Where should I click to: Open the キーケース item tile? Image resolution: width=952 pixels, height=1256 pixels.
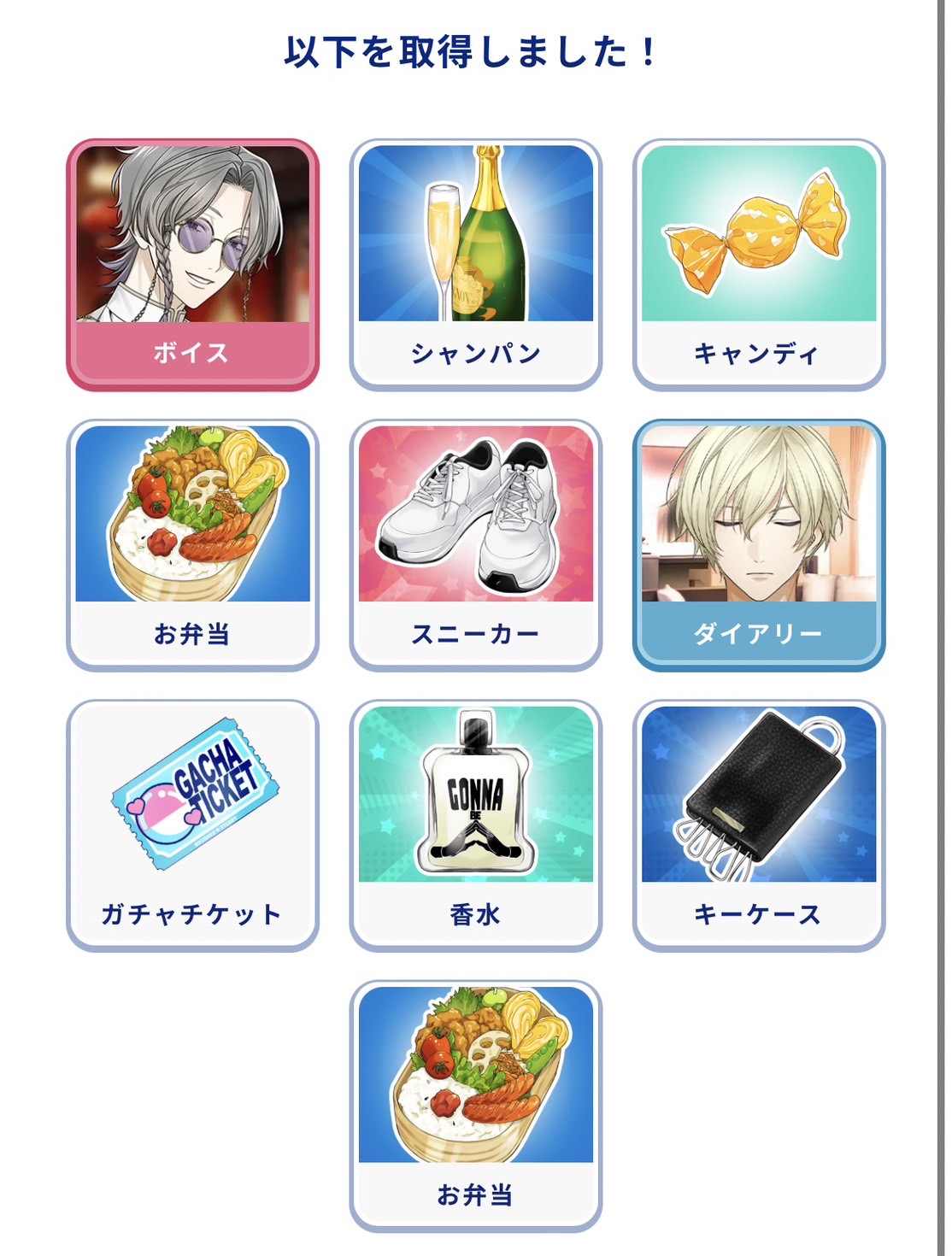tap(758, 825)
